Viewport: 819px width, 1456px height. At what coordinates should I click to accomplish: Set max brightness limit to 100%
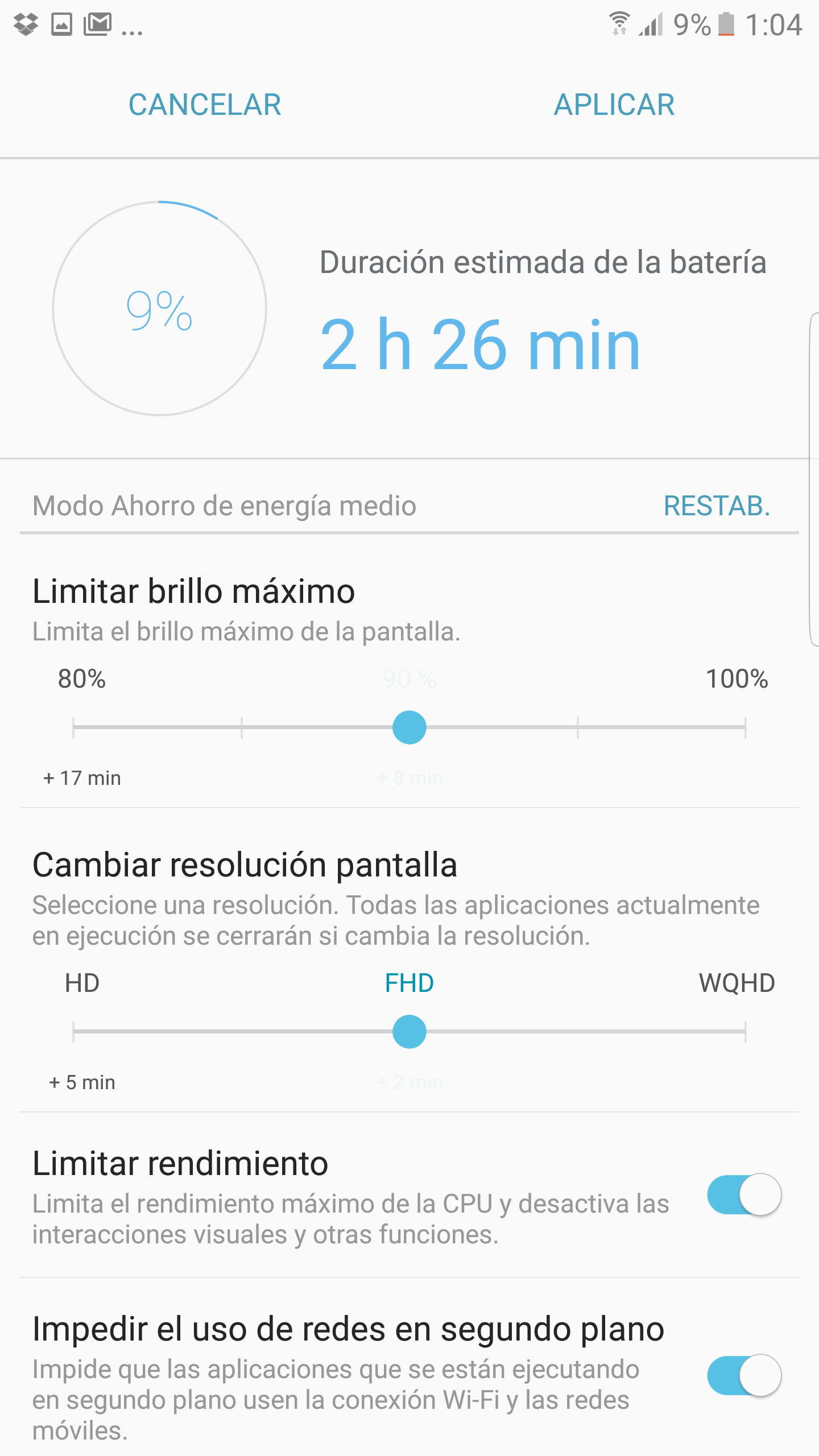[x=744, y=727]
